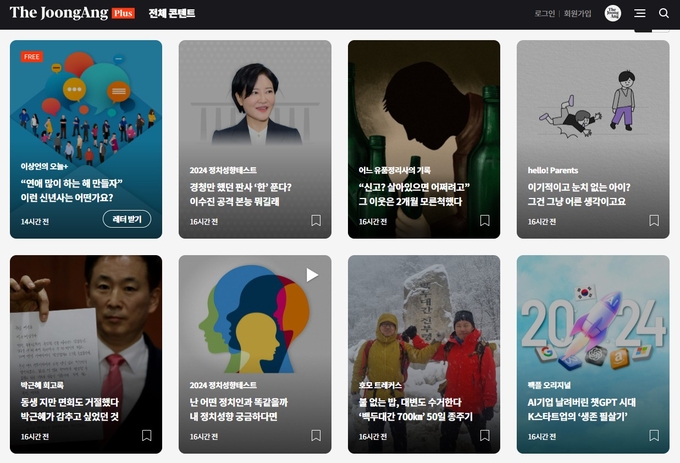Bookmark the 이수진 공격 본능 article
Screen dimensions: 680x463
click(x=316, y=220)
